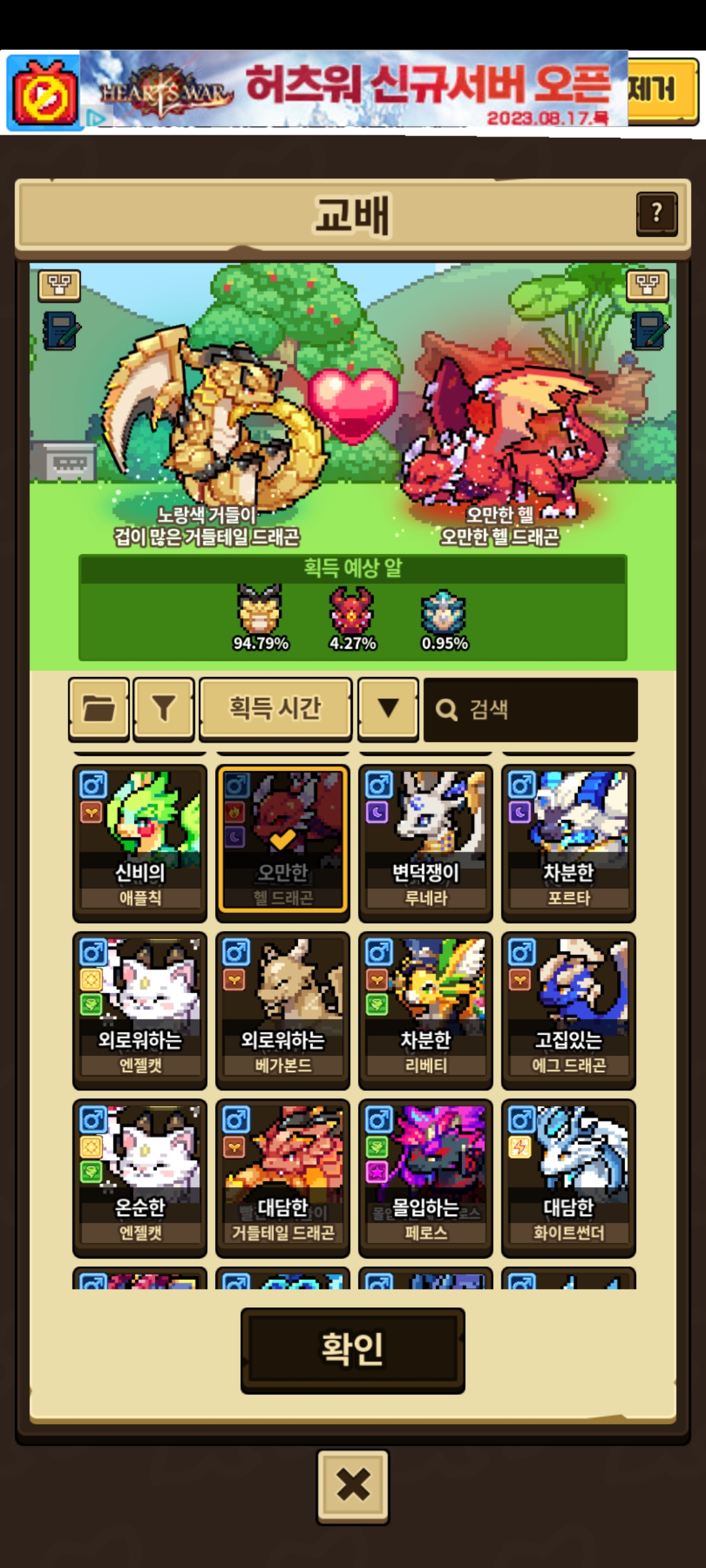
Task: Open the 검색 search field
Action: click(530, 710)
